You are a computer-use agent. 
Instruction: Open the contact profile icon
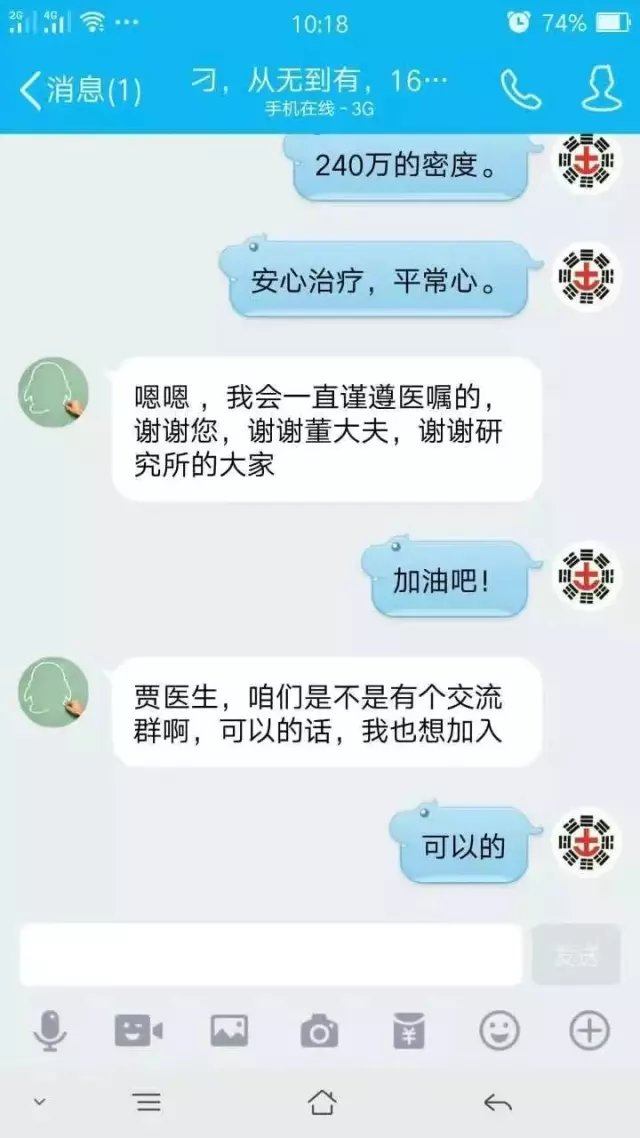[602, 89]
